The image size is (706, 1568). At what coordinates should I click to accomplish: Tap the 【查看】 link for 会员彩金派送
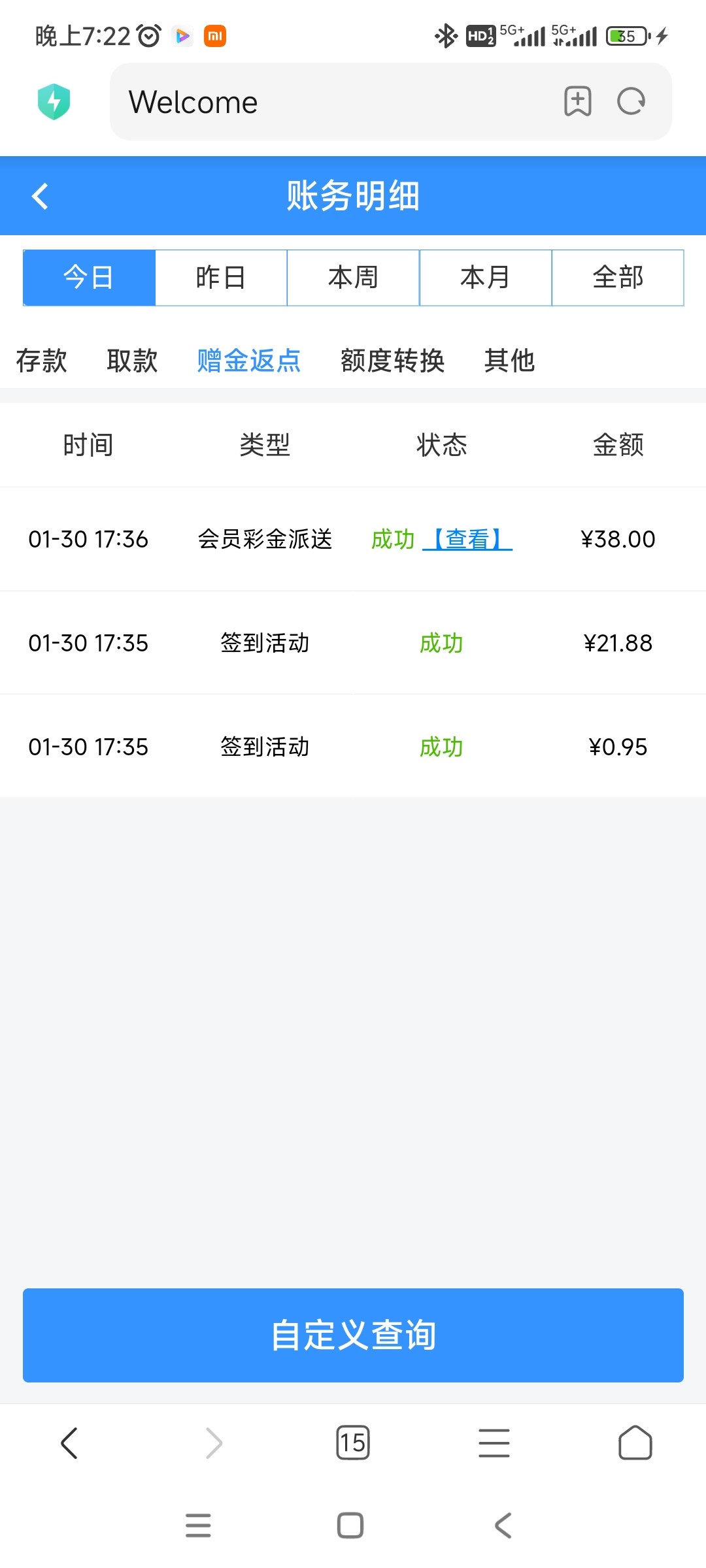467,540
